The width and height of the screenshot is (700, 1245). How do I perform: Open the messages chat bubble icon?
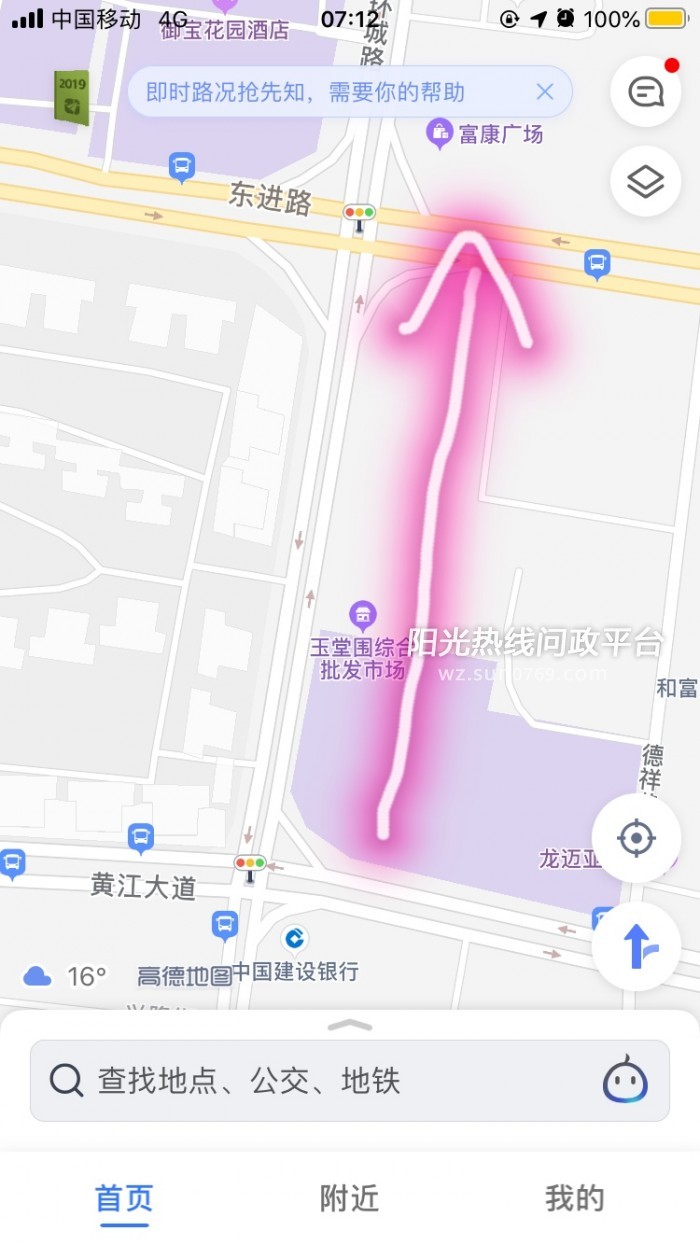(645, 91)
